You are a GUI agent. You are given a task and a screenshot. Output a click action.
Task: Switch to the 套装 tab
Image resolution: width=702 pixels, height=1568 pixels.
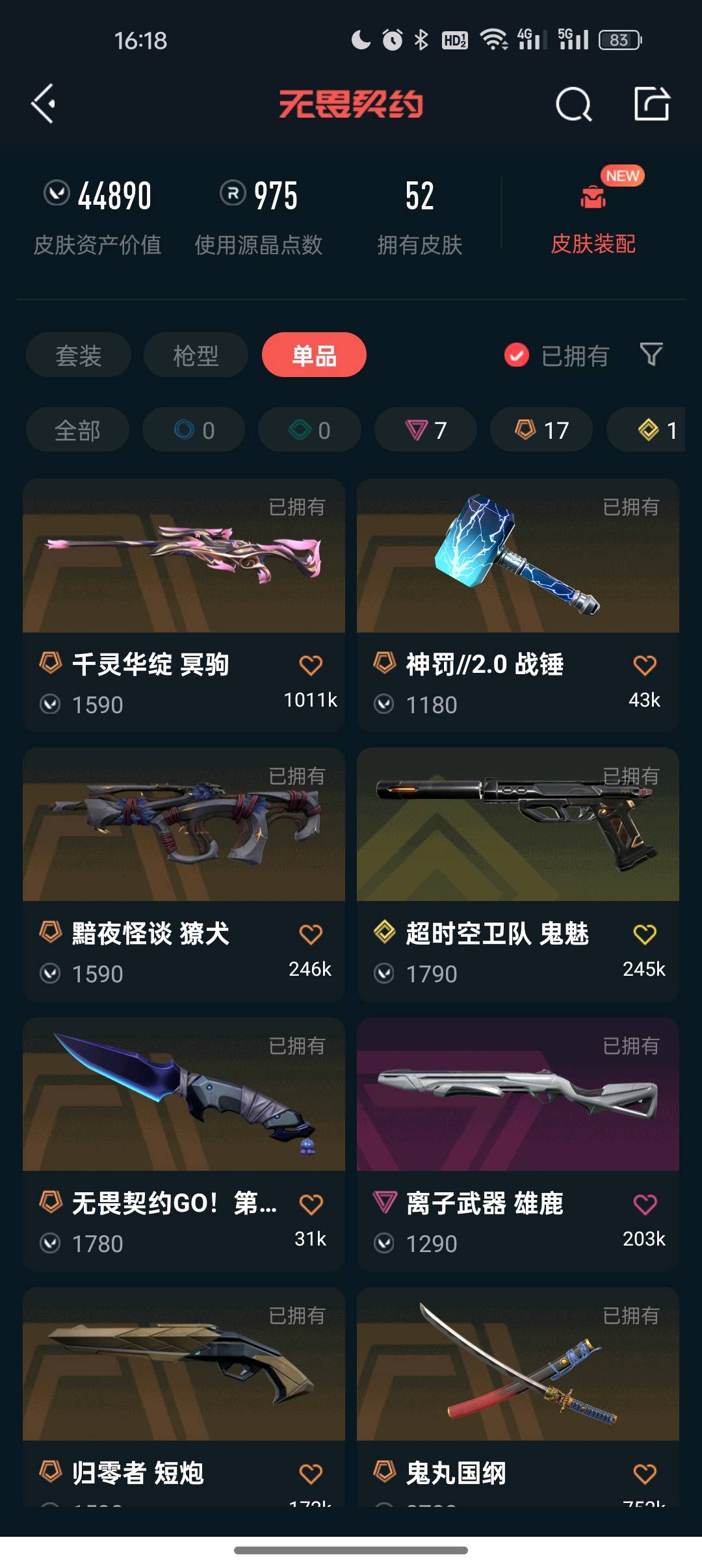pyautogui.click(x=79, y=355)
